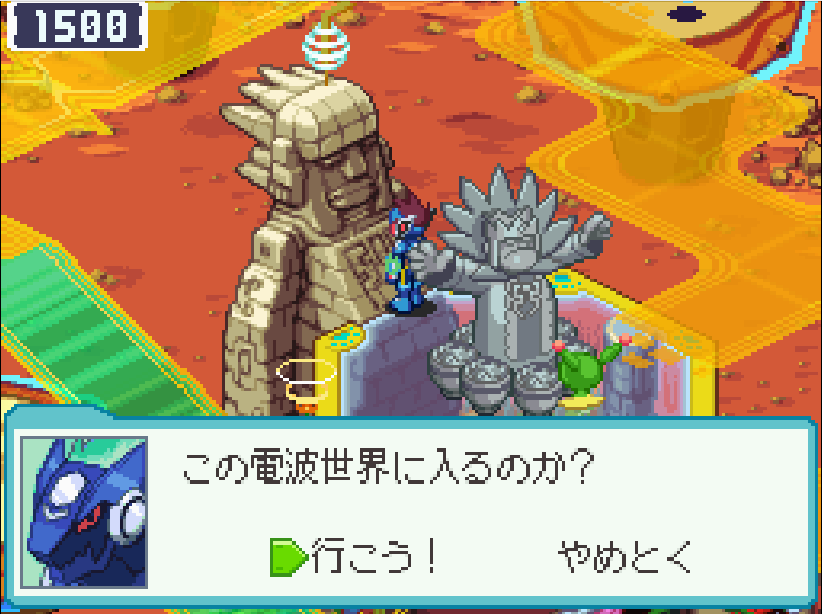
Task: Choose the やめとく option
Action: (x=625, y=556)
